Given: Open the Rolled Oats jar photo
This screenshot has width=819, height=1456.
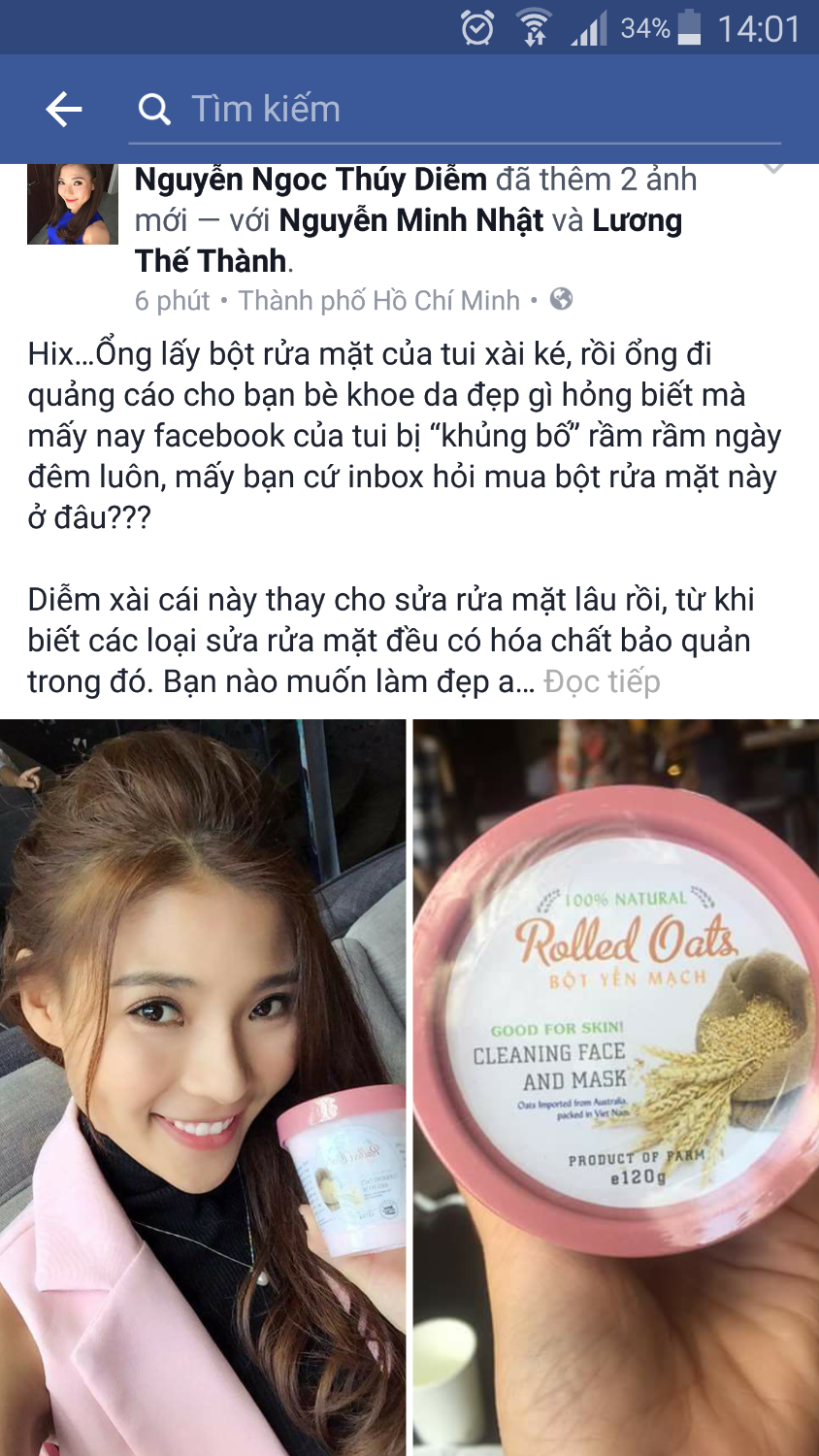Looking at the screenshot, I should (x=616, y=1087).
